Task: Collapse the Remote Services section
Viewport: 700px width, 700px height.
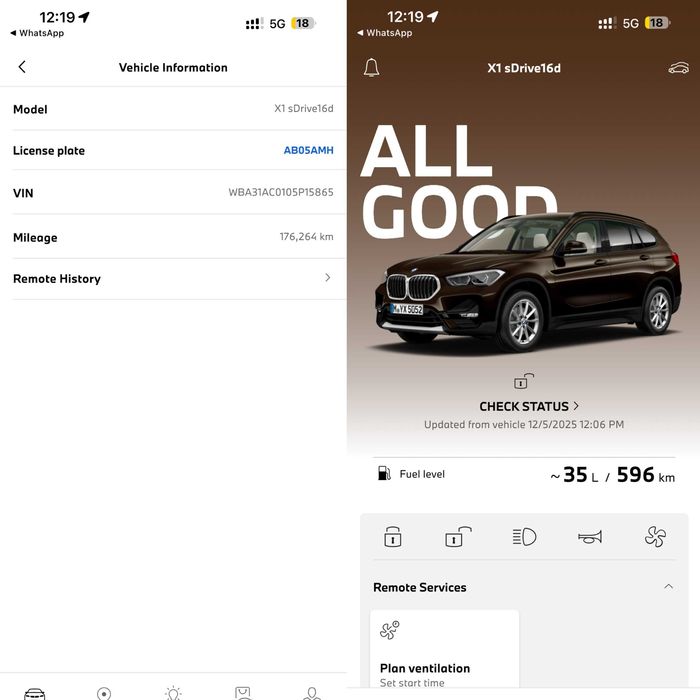Action: (x=668, y=587)
